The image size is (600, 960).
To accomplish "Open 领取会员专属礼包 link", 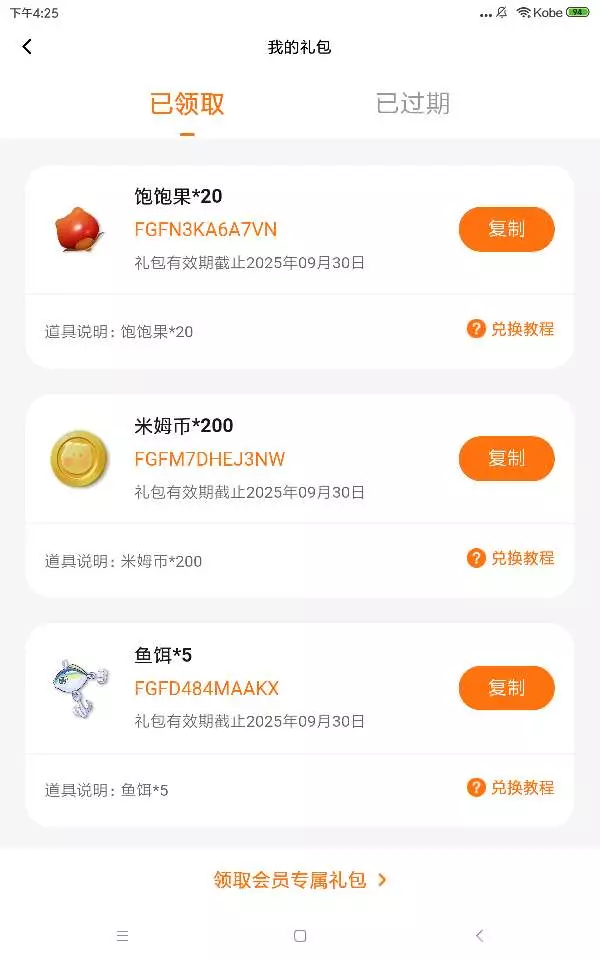I will click(300, 880).
